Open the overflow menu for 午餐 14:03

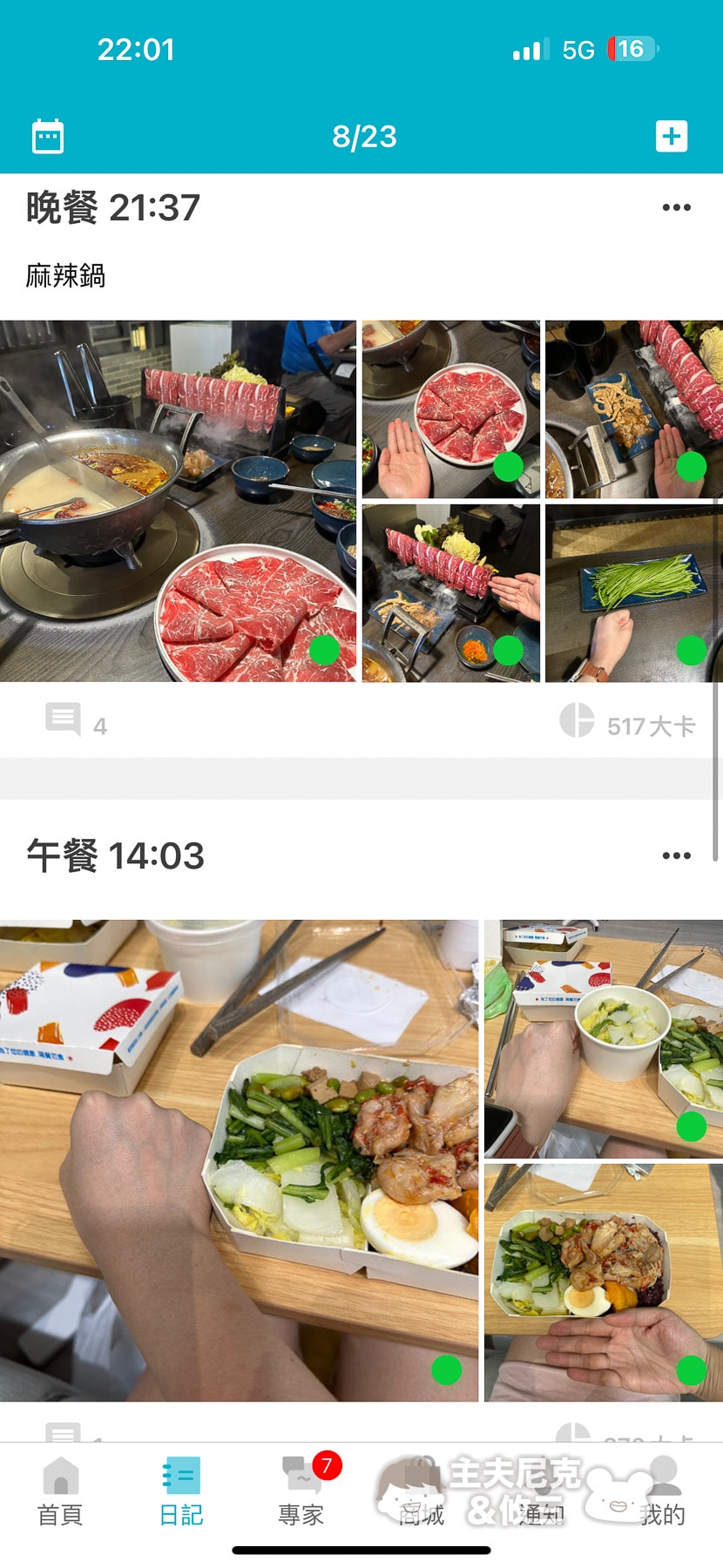(x=676, y=856)
